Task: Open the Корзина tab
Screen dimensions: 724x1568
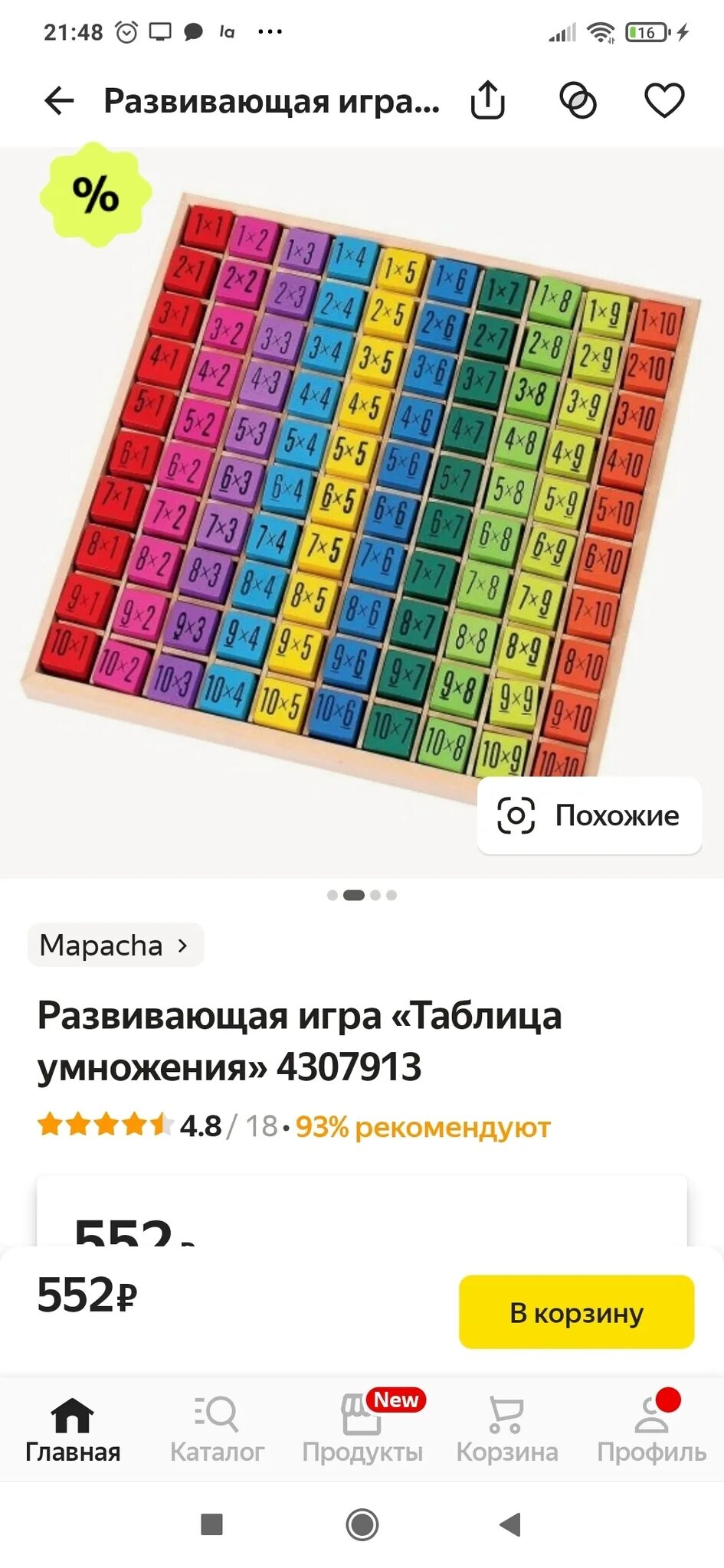Action: point(506,1429)
